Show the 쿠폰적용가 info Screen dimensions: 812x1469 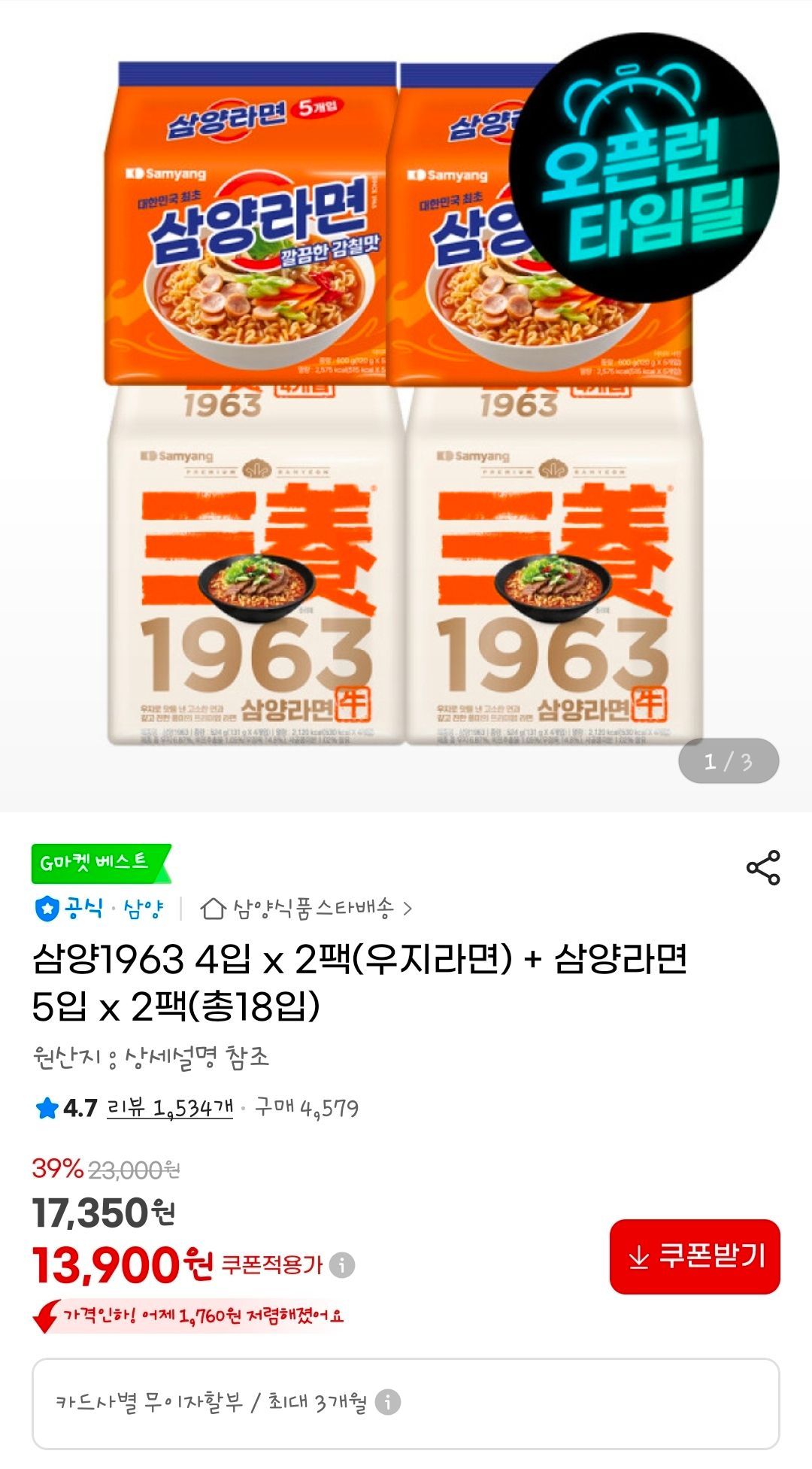pos(342,1265)
